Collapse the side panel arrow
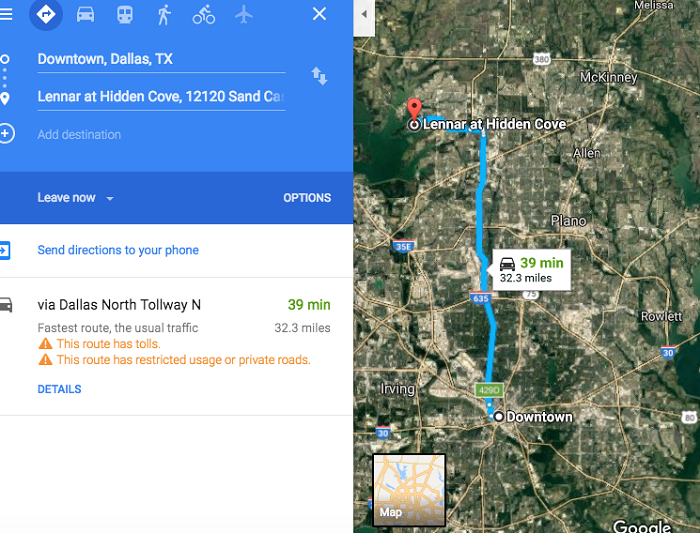 point(362,14)
